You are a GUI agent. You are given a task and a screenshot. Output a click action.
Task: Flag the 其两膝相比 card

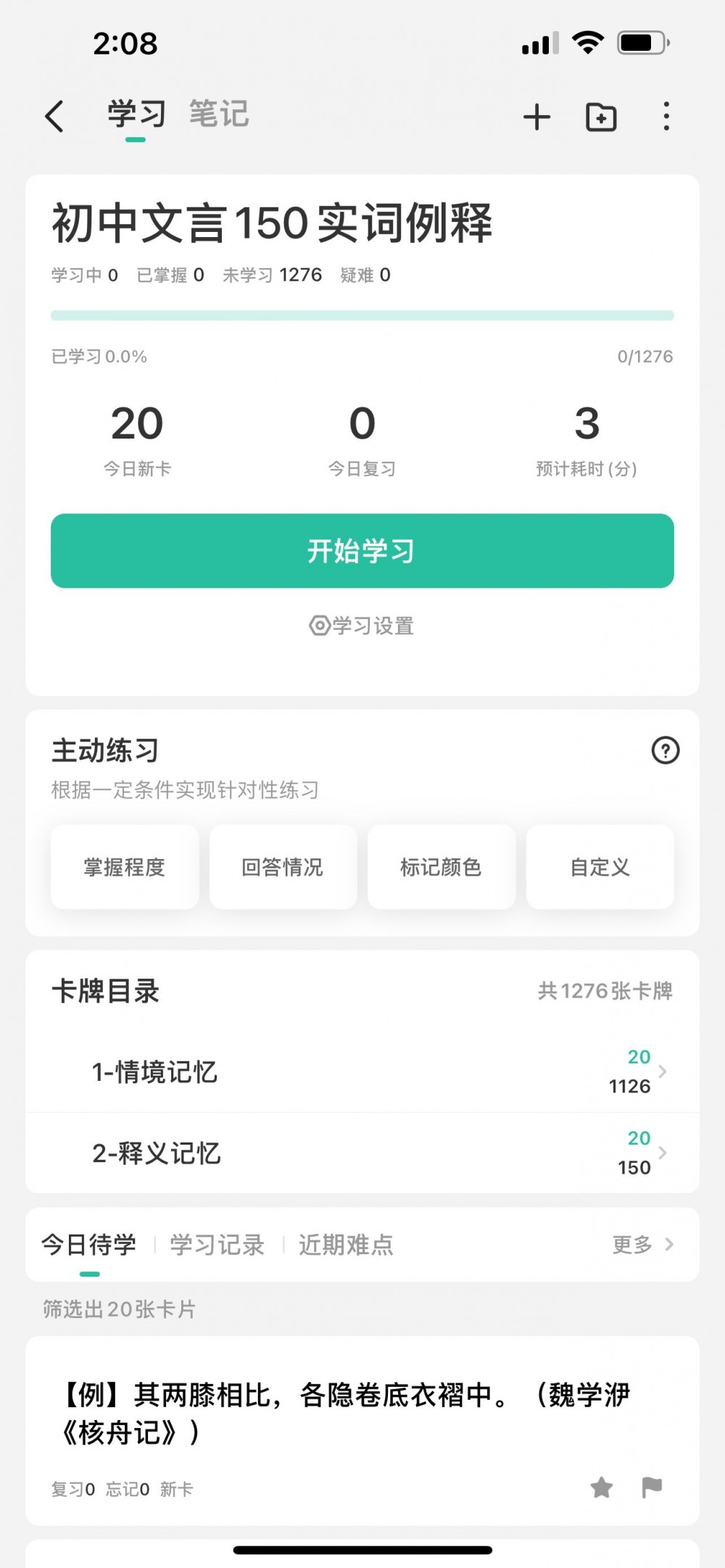click(x=652, y=1488)
